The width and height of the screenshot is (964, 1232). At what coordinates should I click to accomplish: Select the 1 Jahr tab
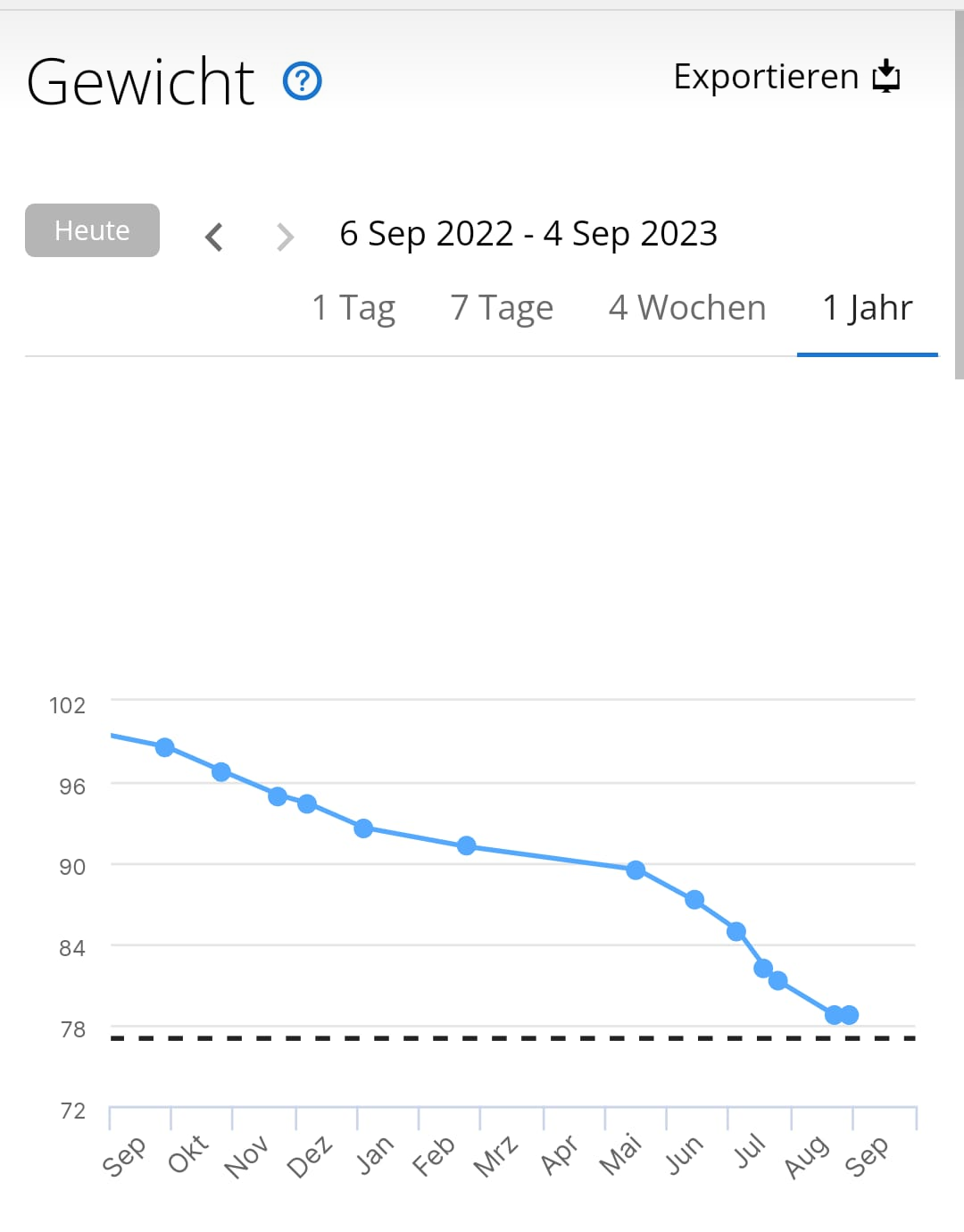click(867, 308)
